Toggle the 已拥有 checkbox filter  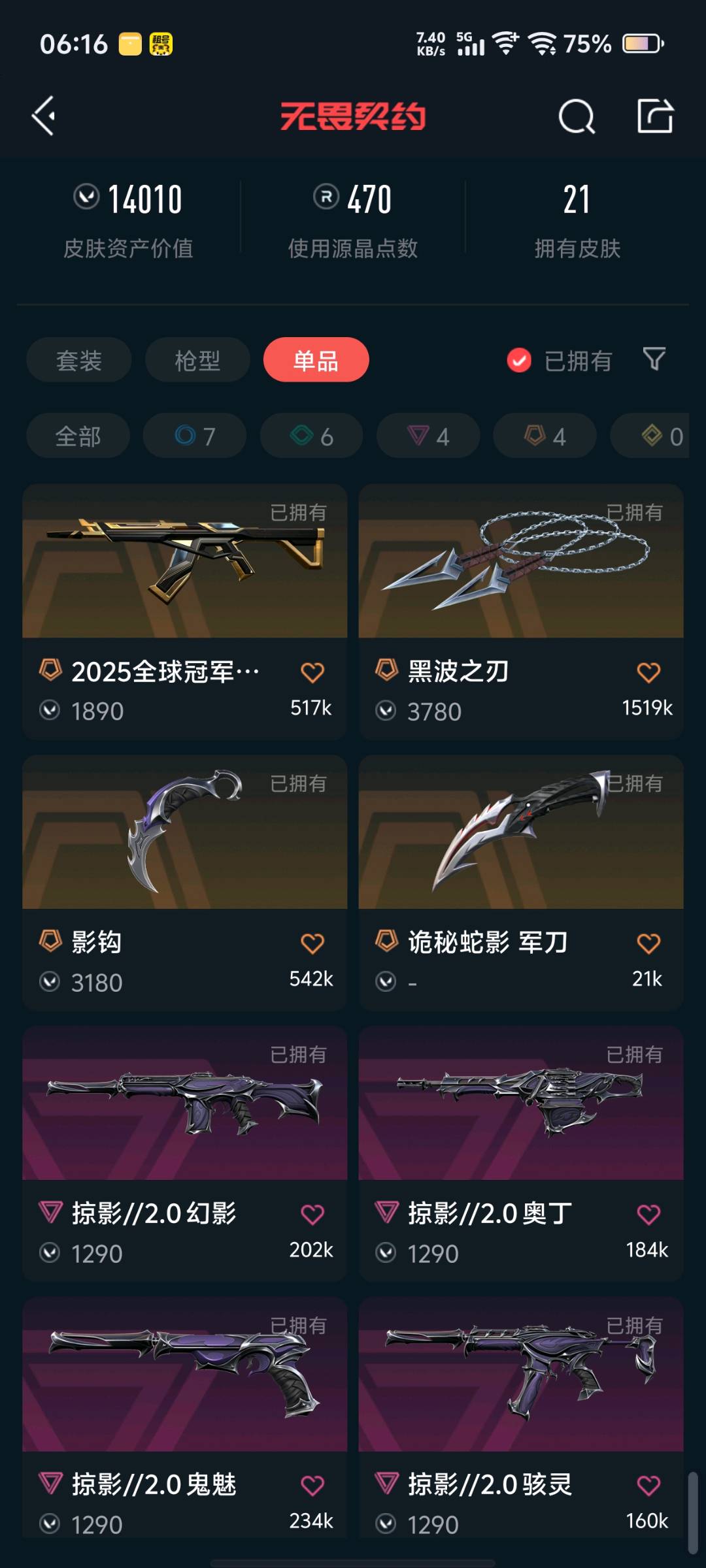pyautogui.click(x=559, y=360)
